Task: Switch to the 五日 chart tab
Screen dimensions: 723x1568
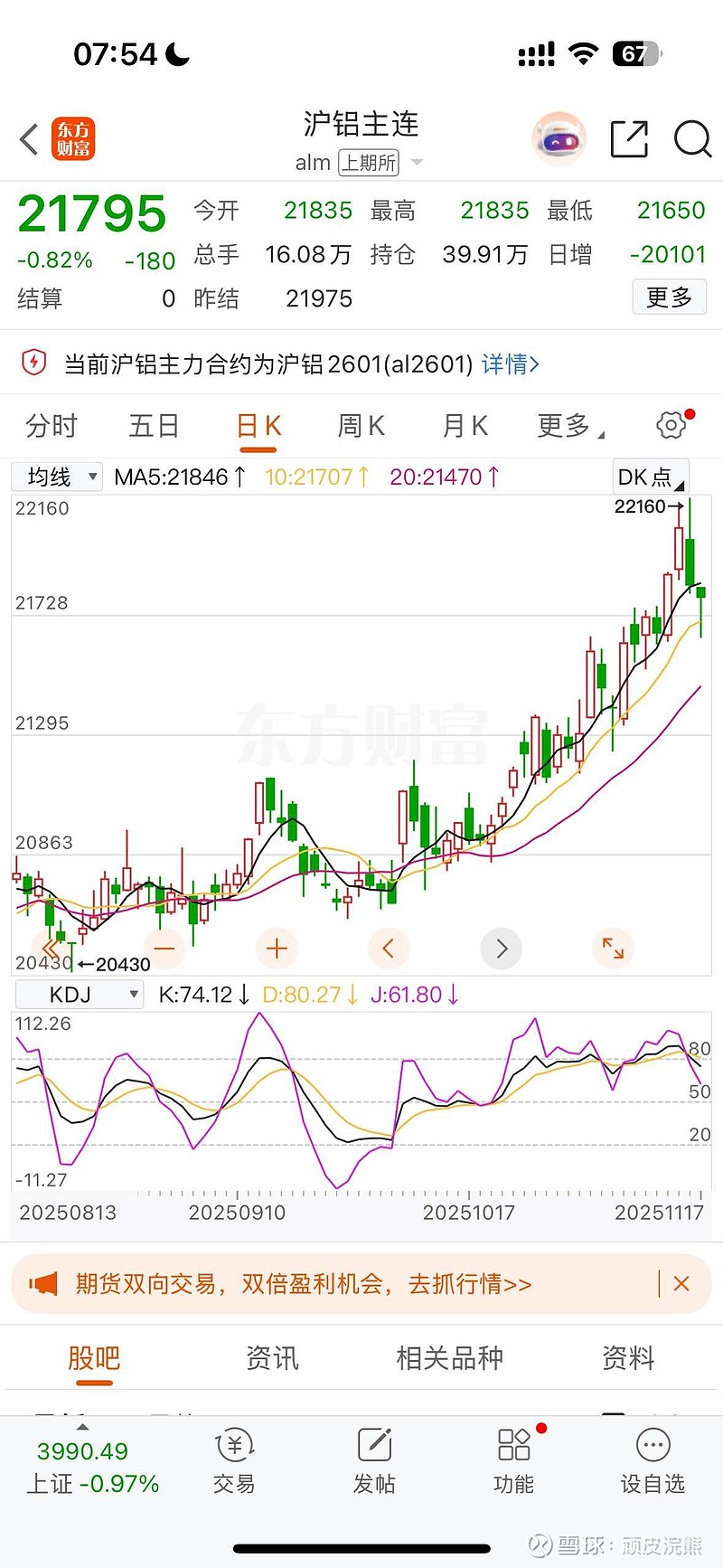Action: click(154, 426)
